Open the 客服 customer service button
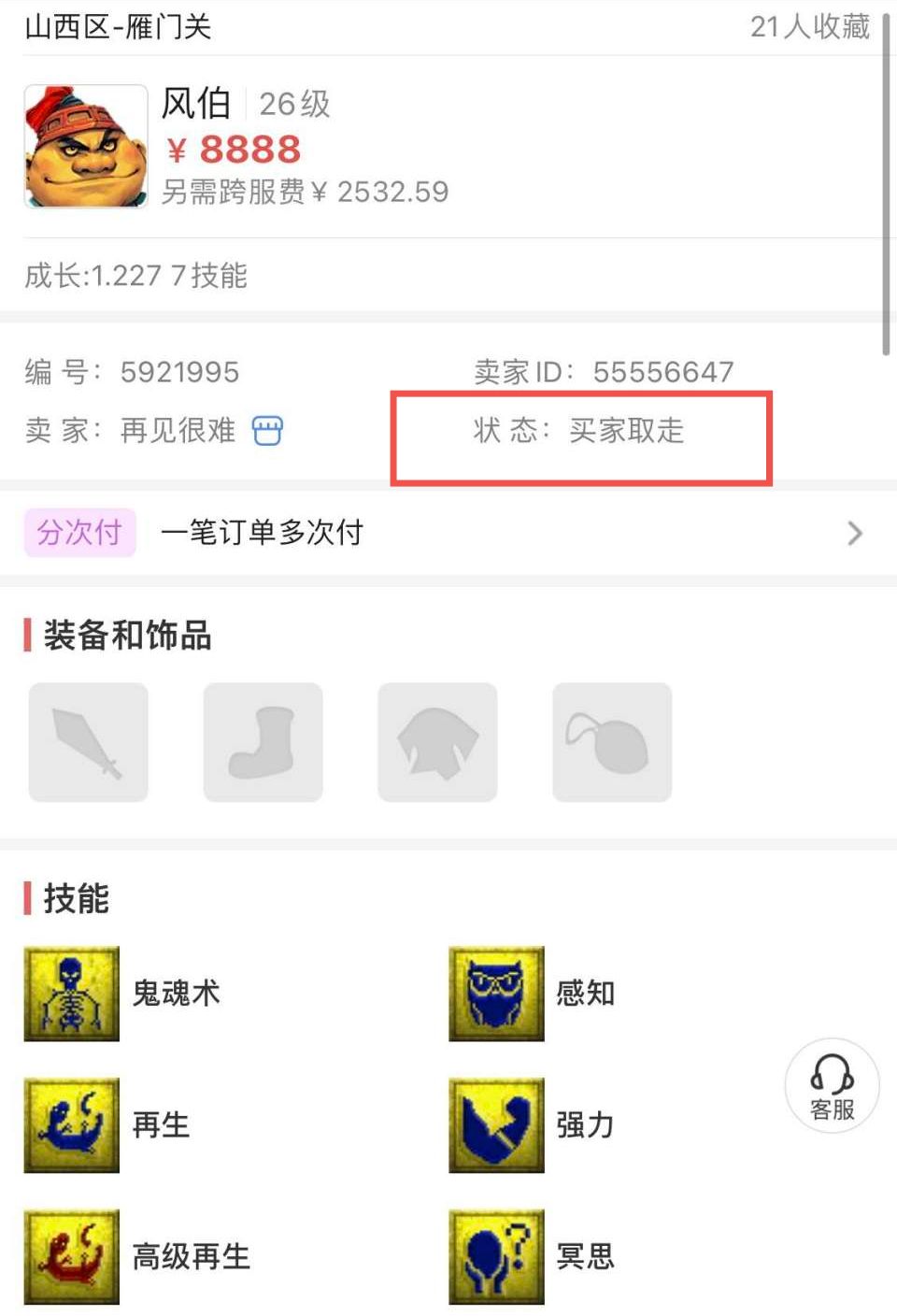 coord(831,1084)
